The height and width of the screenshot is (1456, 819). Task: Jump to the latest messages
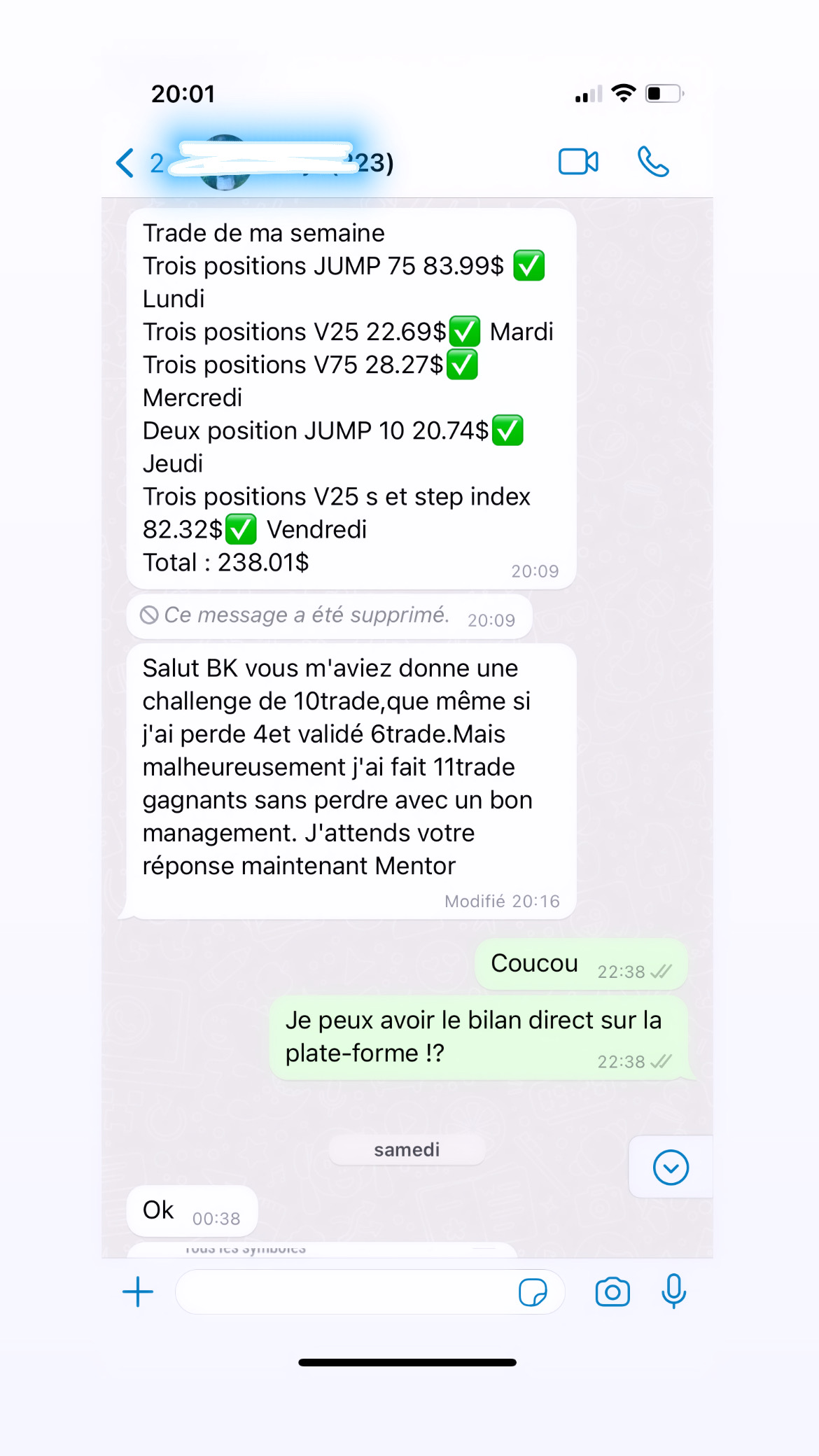tap(671, 1168)
